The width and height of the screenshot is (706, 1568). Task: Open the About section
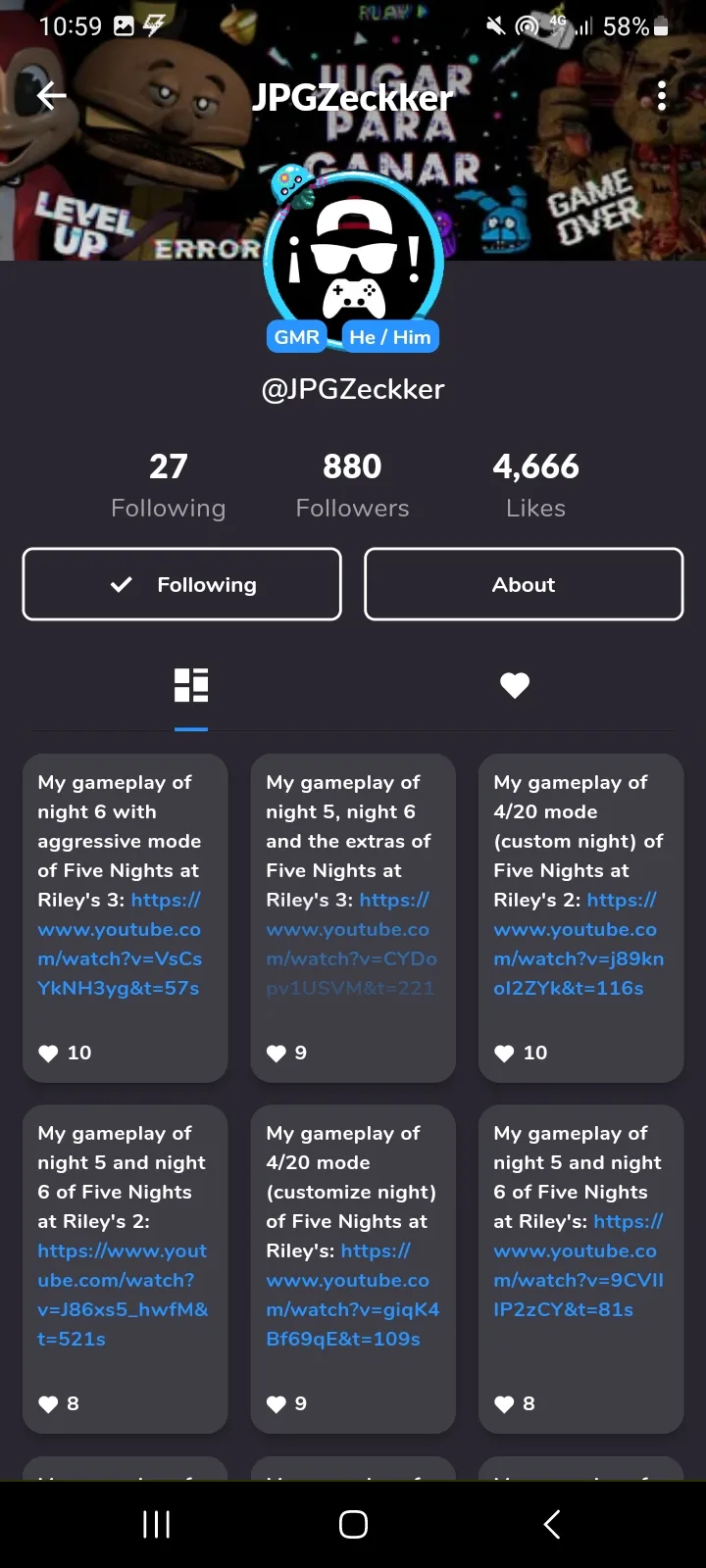524,584
